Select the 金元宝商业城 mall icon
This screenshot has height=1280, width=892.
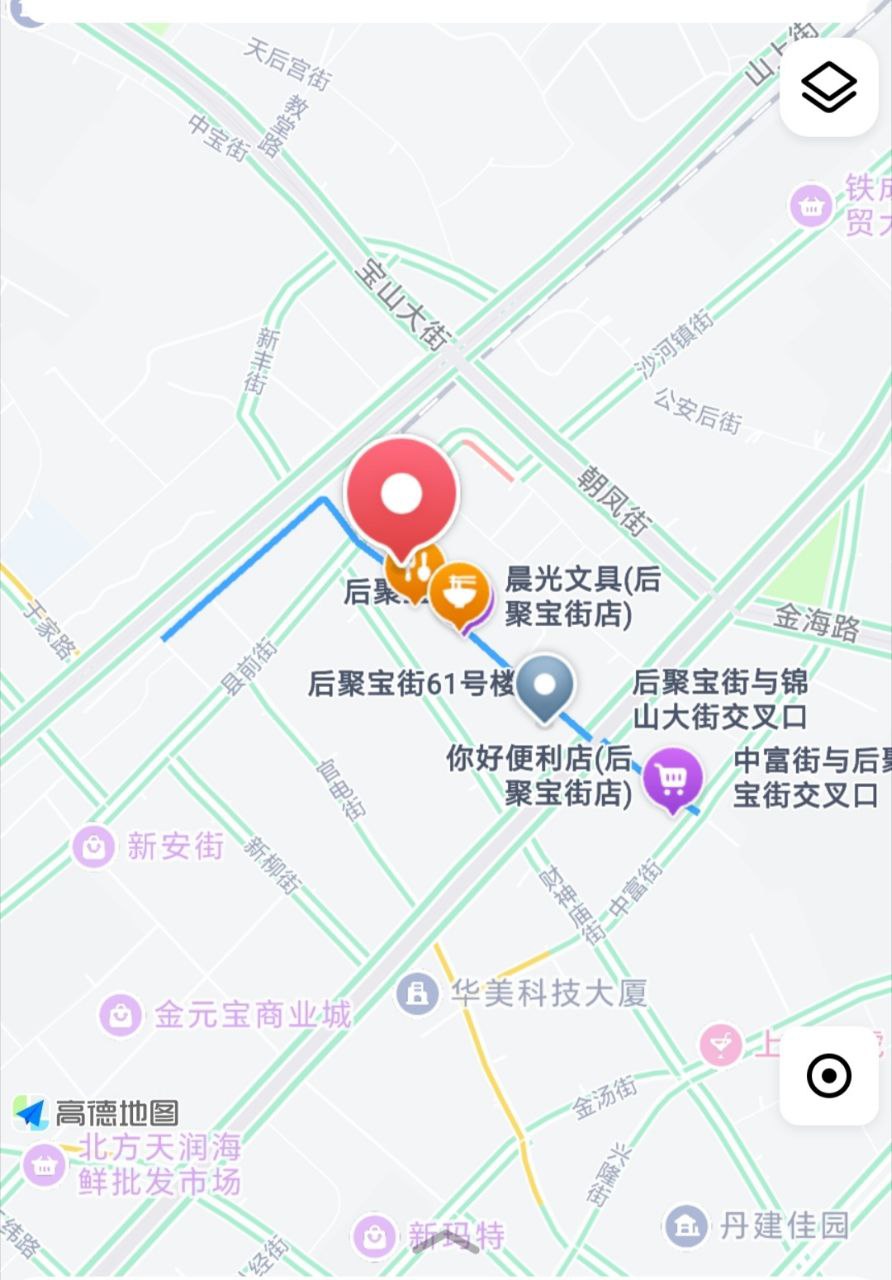click(x=120, y=1012)
